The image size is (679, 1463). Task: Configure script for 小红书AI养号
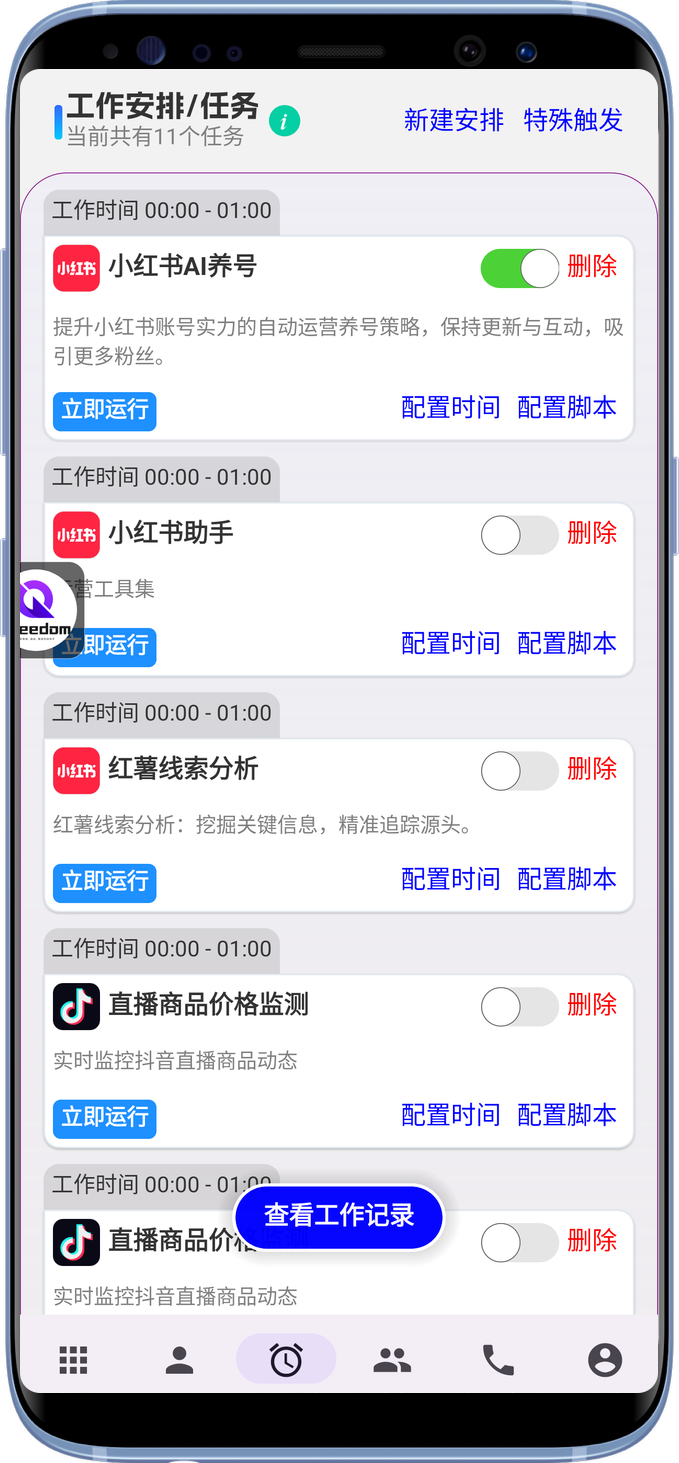(567, 408)
